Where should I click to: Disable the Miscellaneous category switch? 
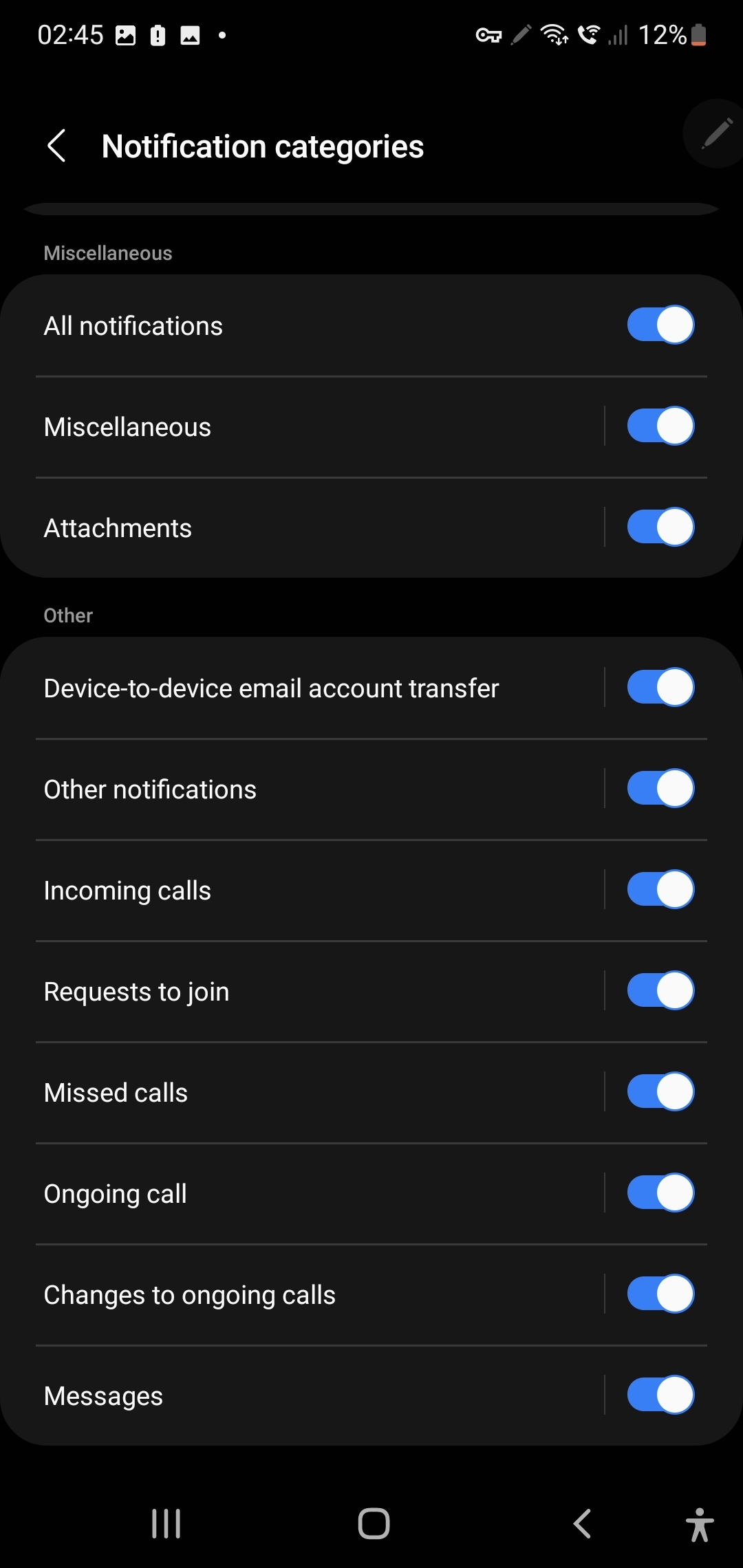(x=660, y=426)
